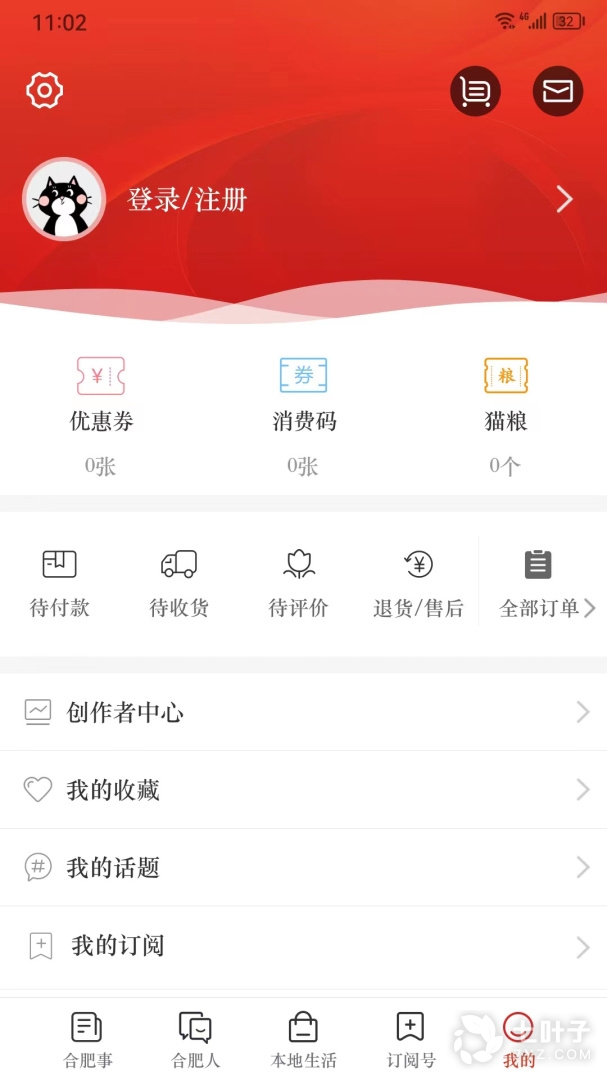Open the settings gear icon
This screenshot has height=1080, width=607.
[x=44, y=91]
